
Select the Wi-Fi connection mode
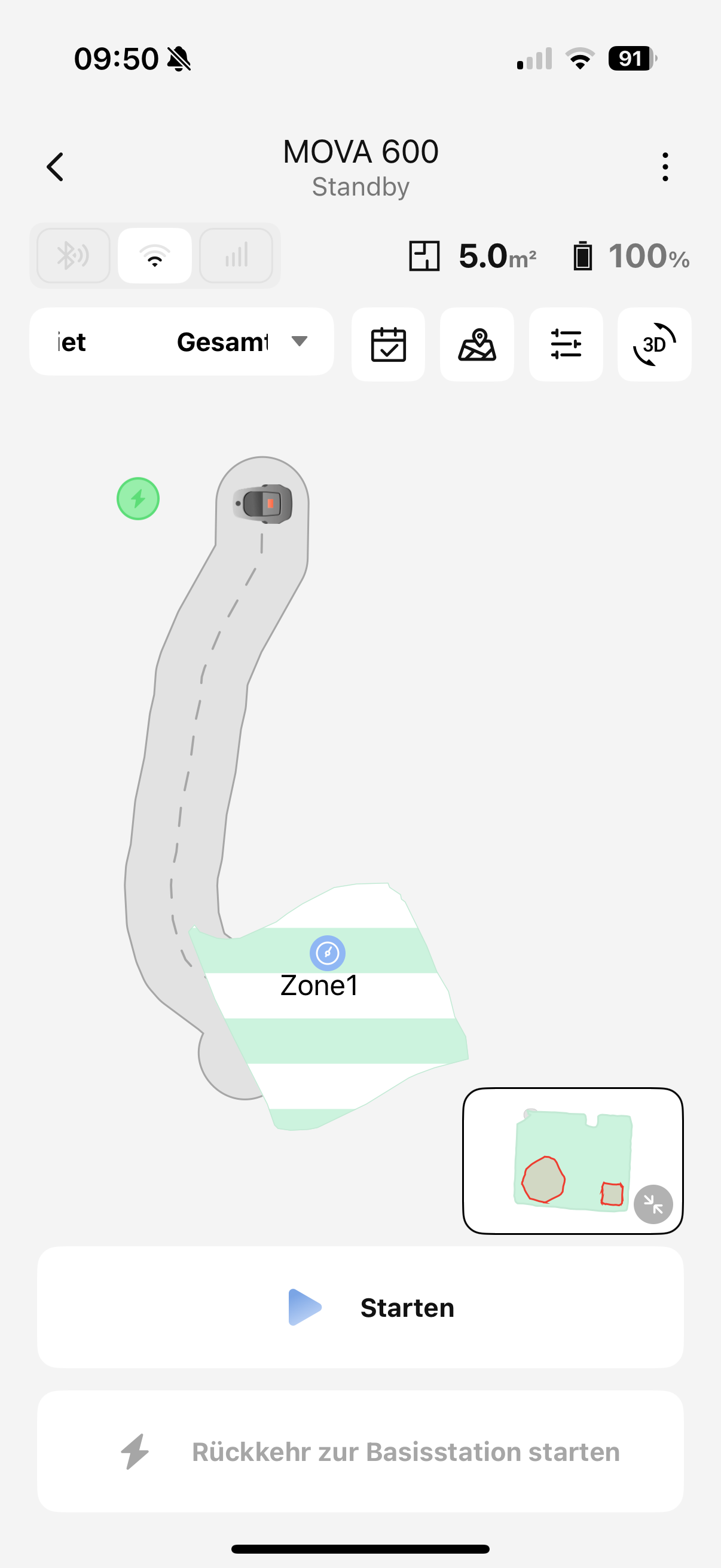coord(155,256)
